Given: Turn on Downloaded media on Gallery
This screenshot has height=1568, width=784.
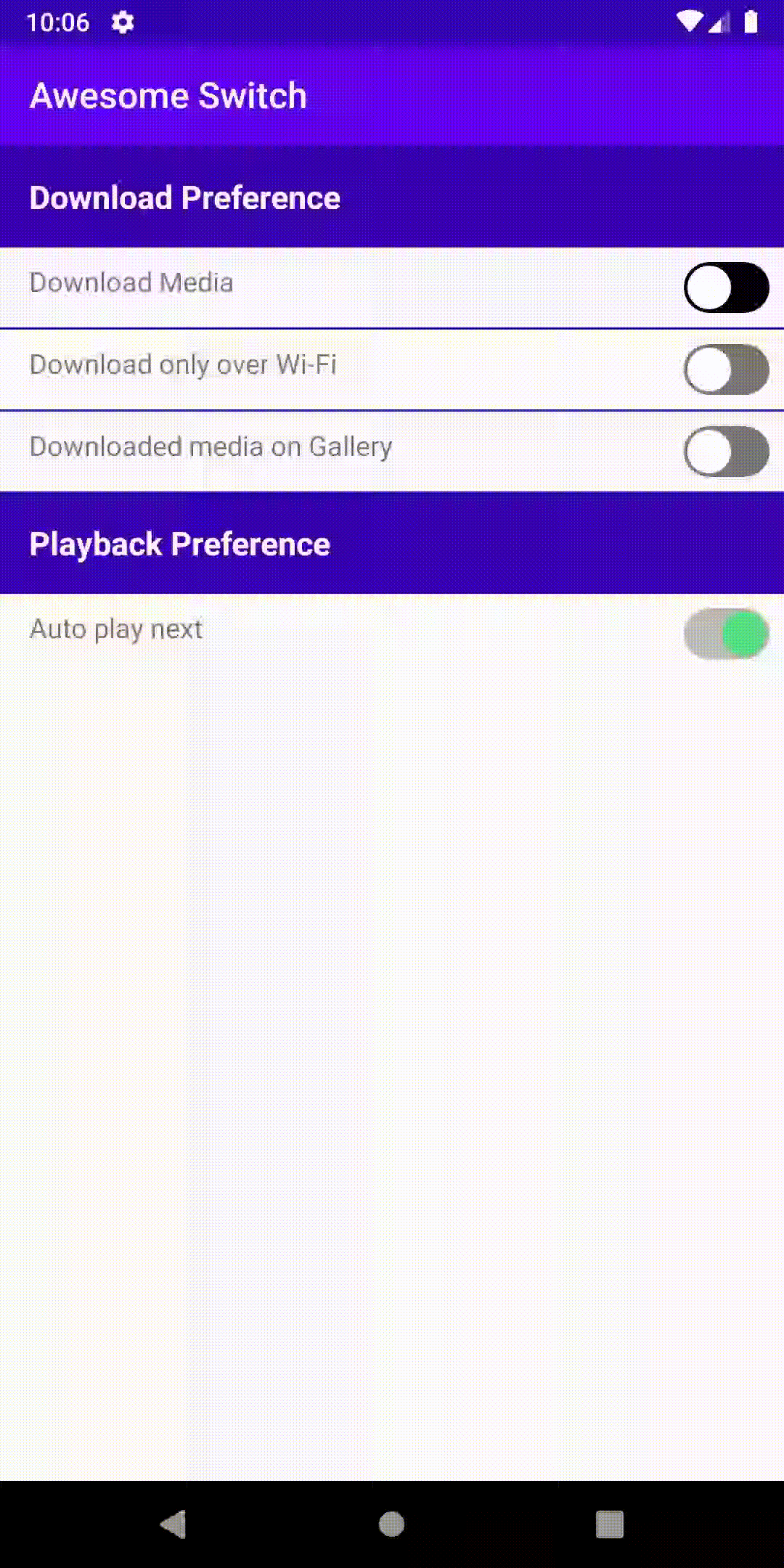Looking at the screenshot, I should click(x=726, y=452).
